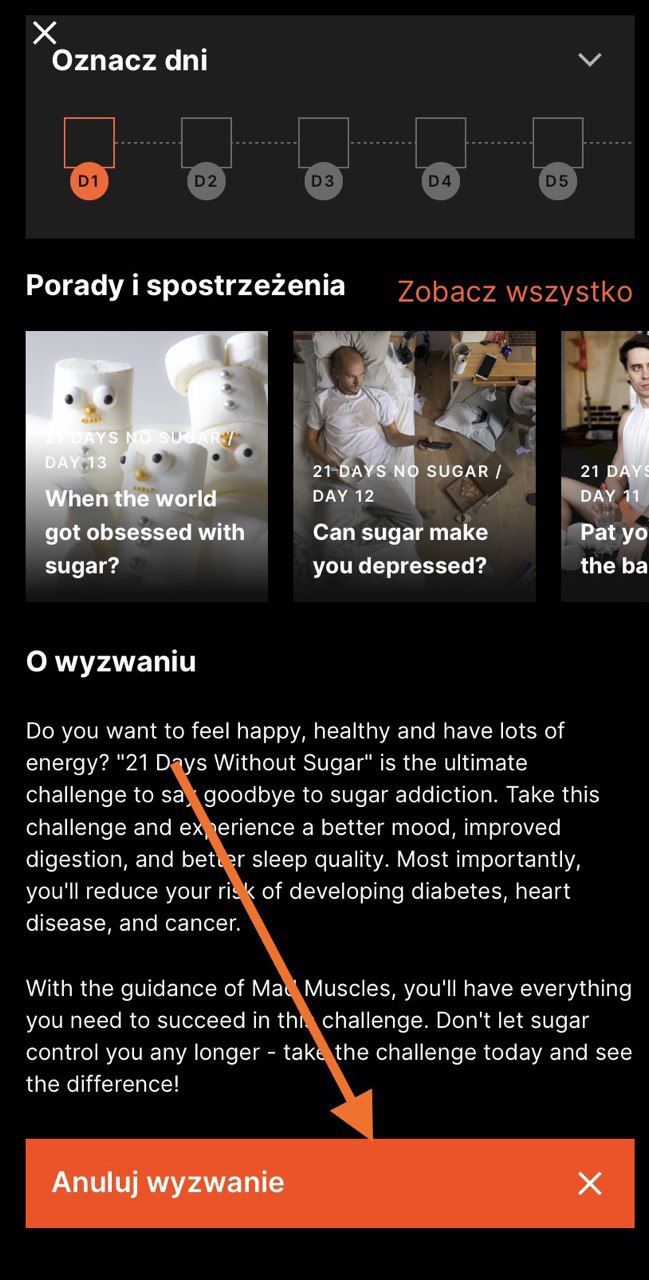Screen dimensions: 649x1280
Task: Tap Anuluj wyzwanie to cancel challenge
Action: 330,1183
